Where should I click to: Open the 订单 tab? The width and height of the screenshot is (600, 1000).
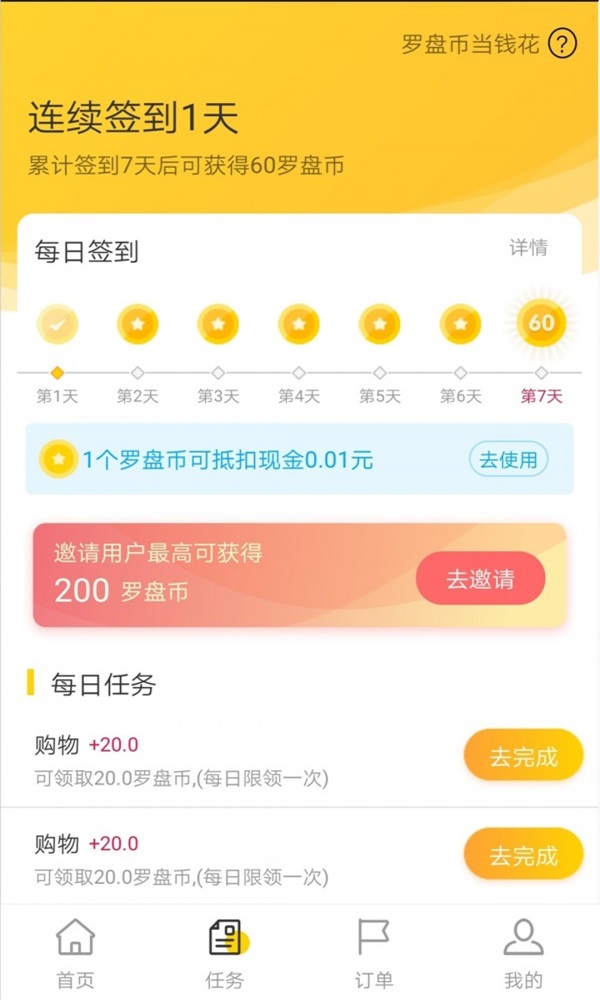click(x=374, y=953)
